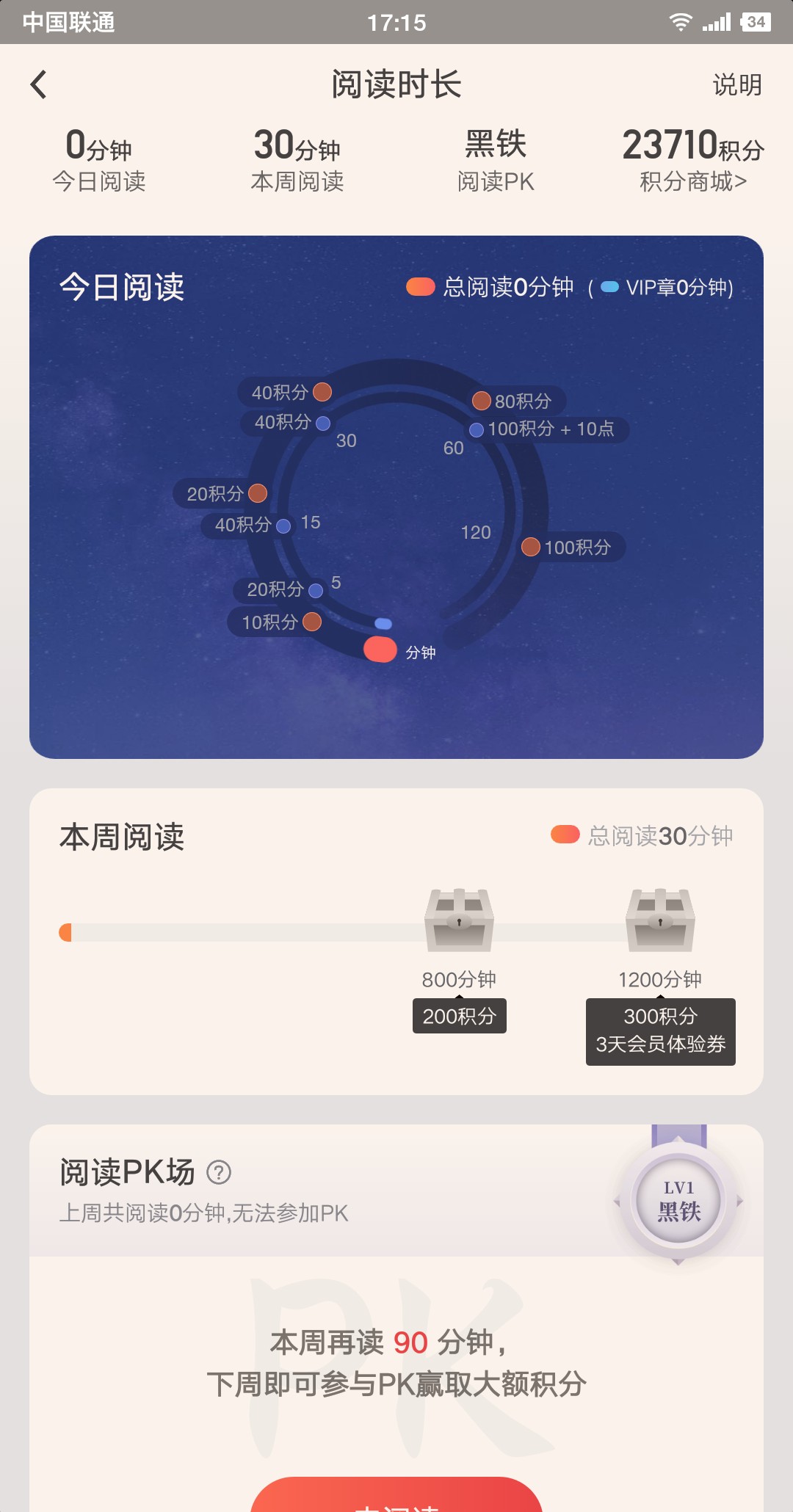Open the 1200分钟 treasure chest
The image size is (793, 1512).
pos(660,920)
